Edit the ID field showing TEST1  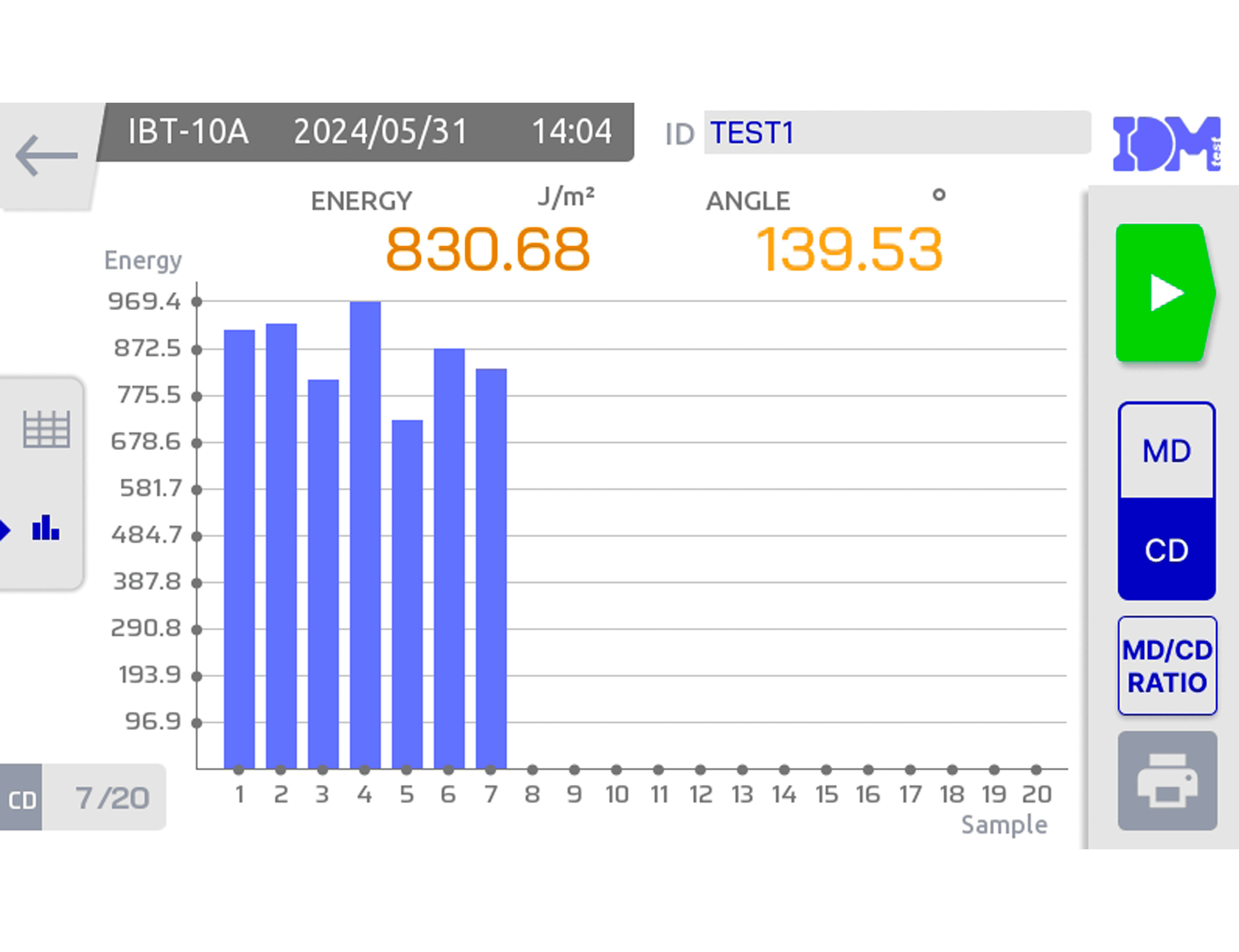(x=897, y=133)
